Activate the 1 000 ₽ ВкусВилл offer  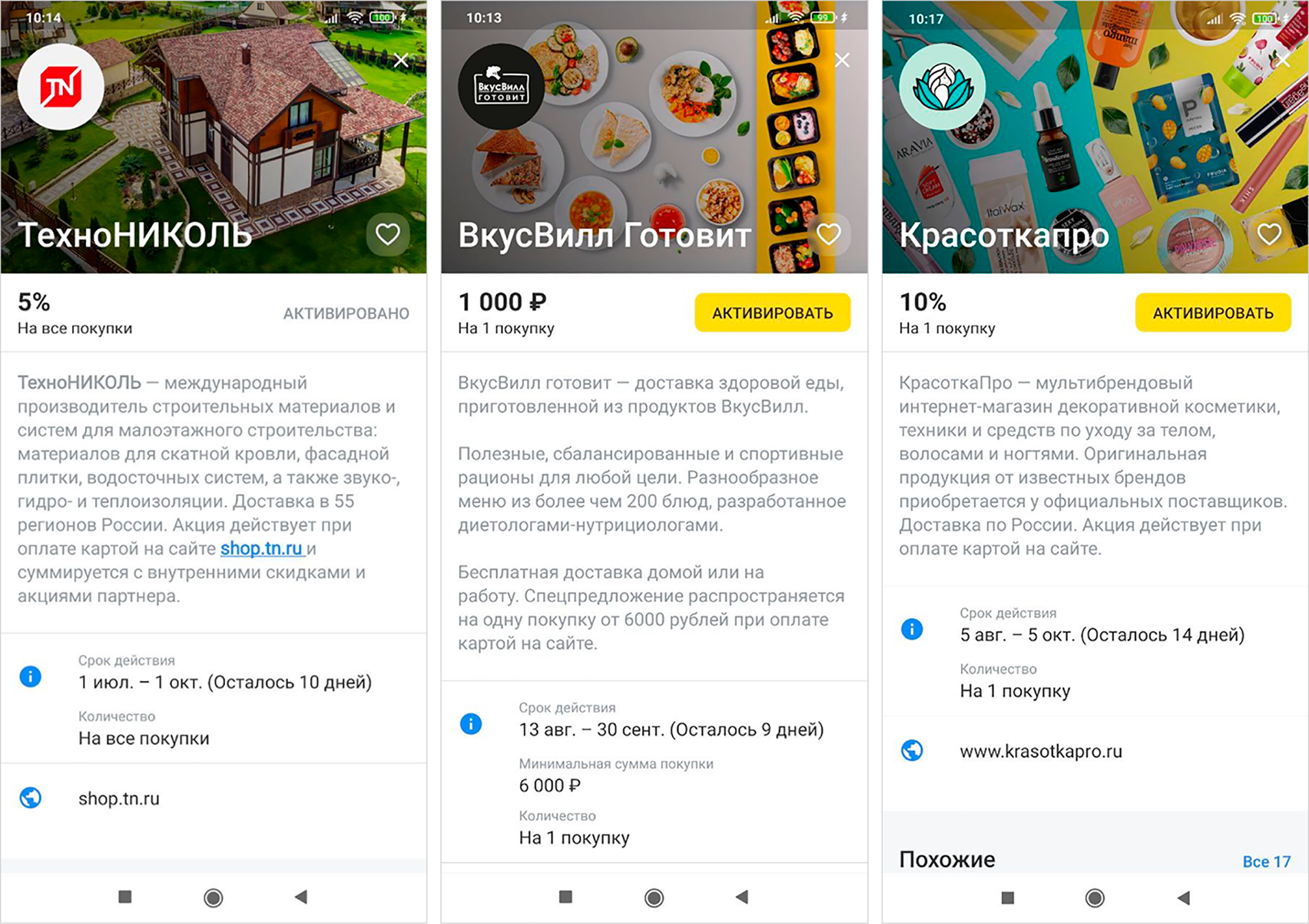(772, 313)
